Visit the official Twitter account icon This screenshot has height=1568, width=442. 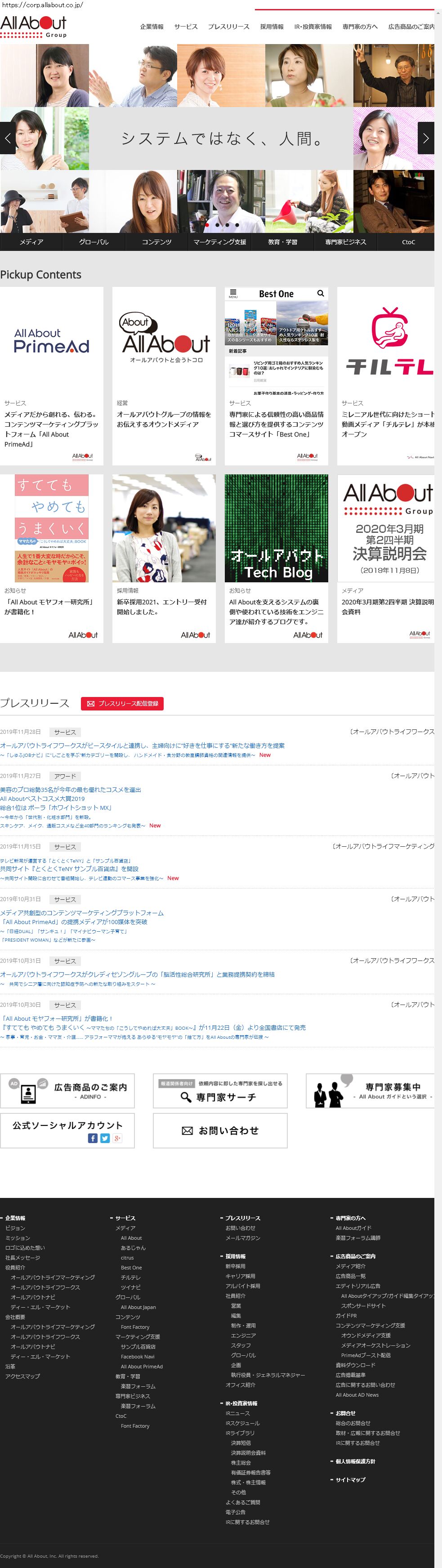tap(105, 1138)
